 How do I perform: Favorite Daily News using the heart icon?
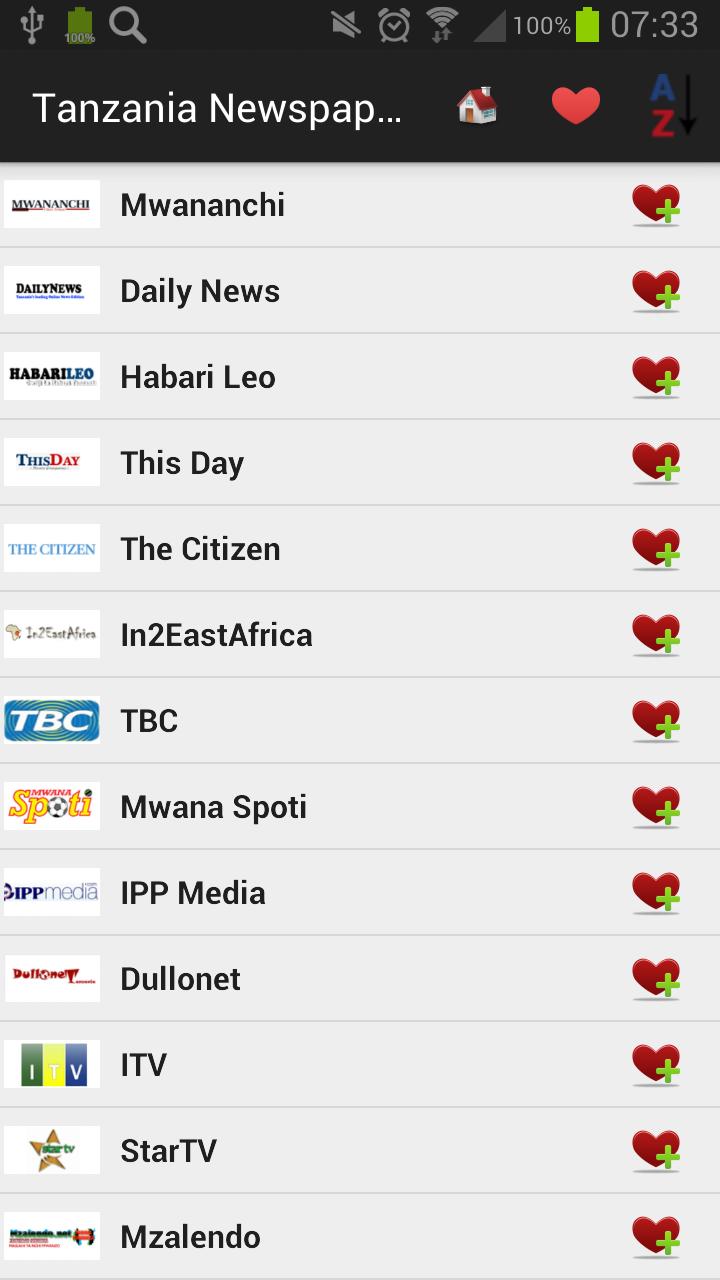coord(656,290)
